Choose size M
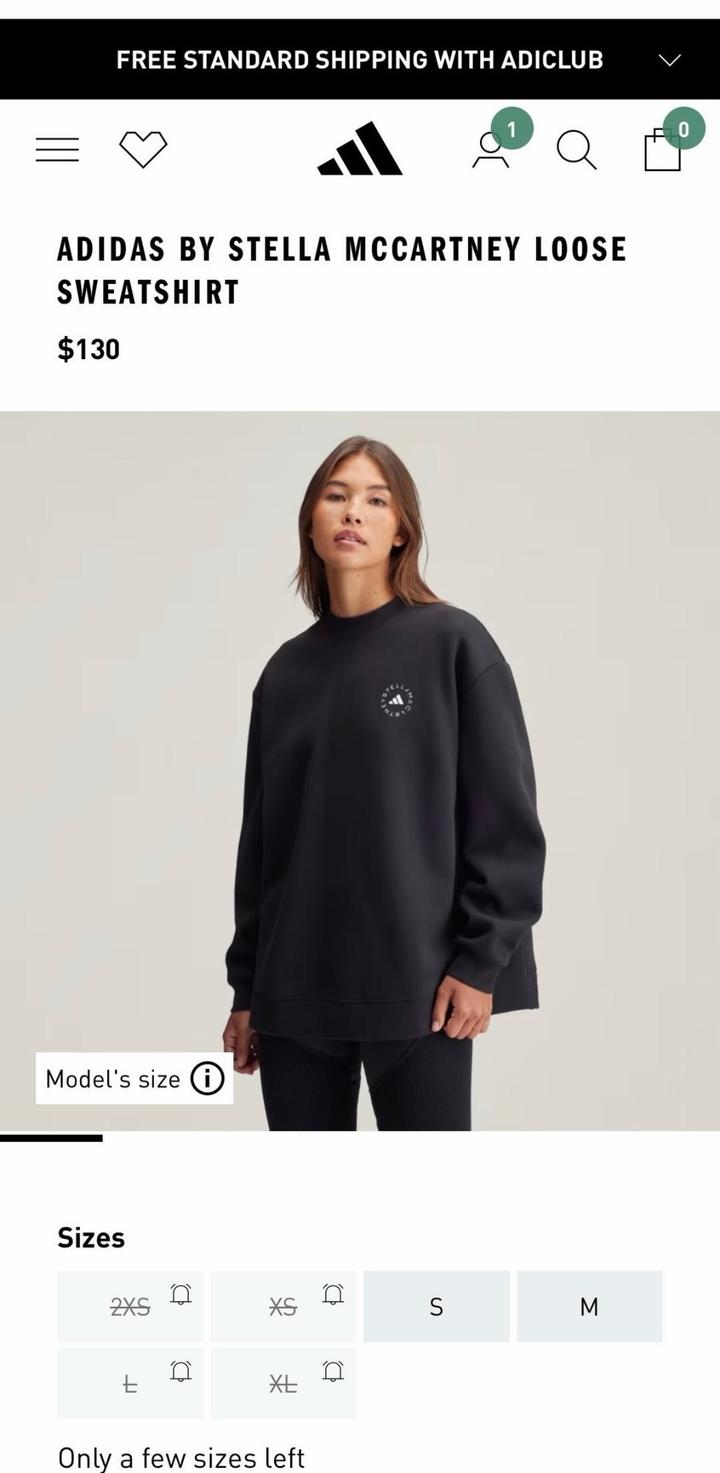This screenshot has height=1473, width=720. [589, 1306]
